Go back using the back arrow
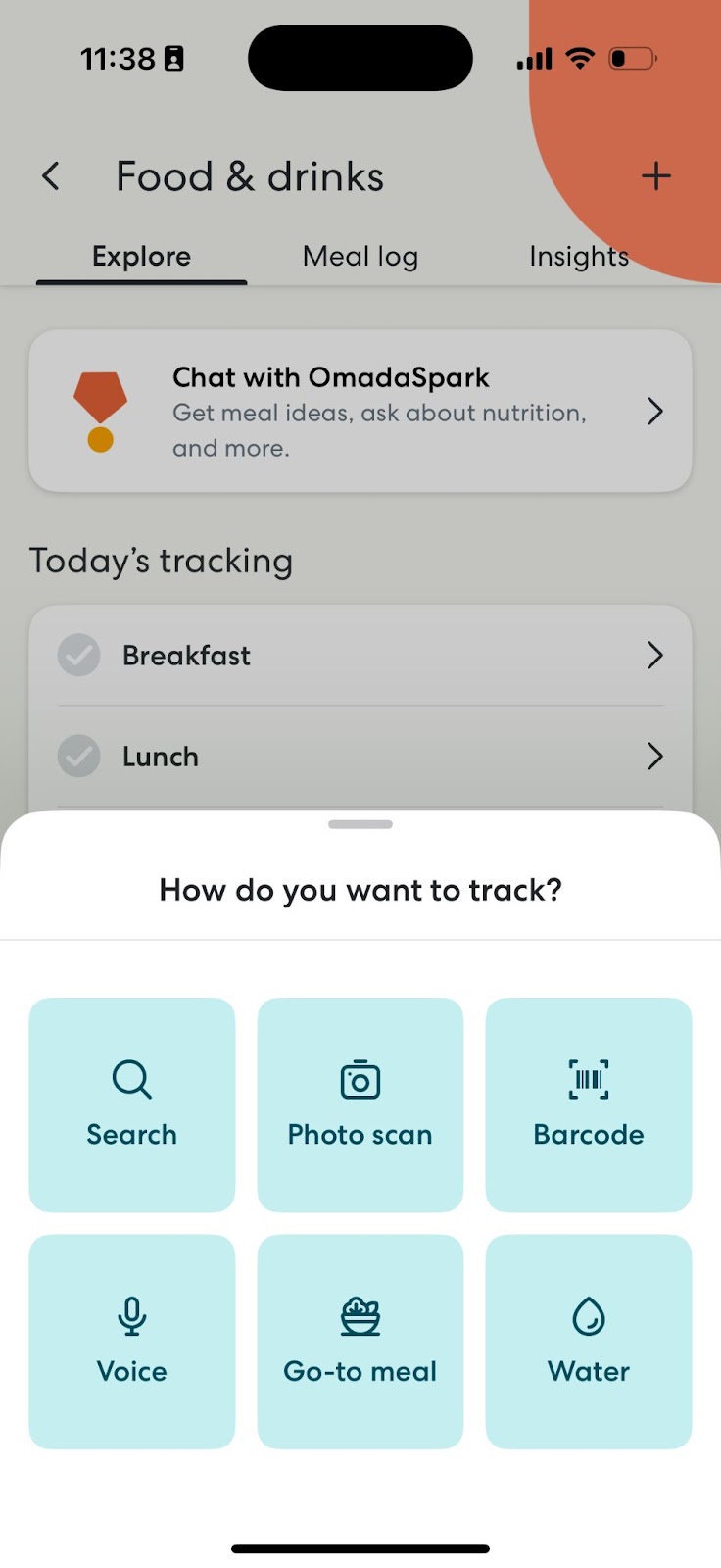This screenshot has height=1568, width=721. tap(51, 176)
